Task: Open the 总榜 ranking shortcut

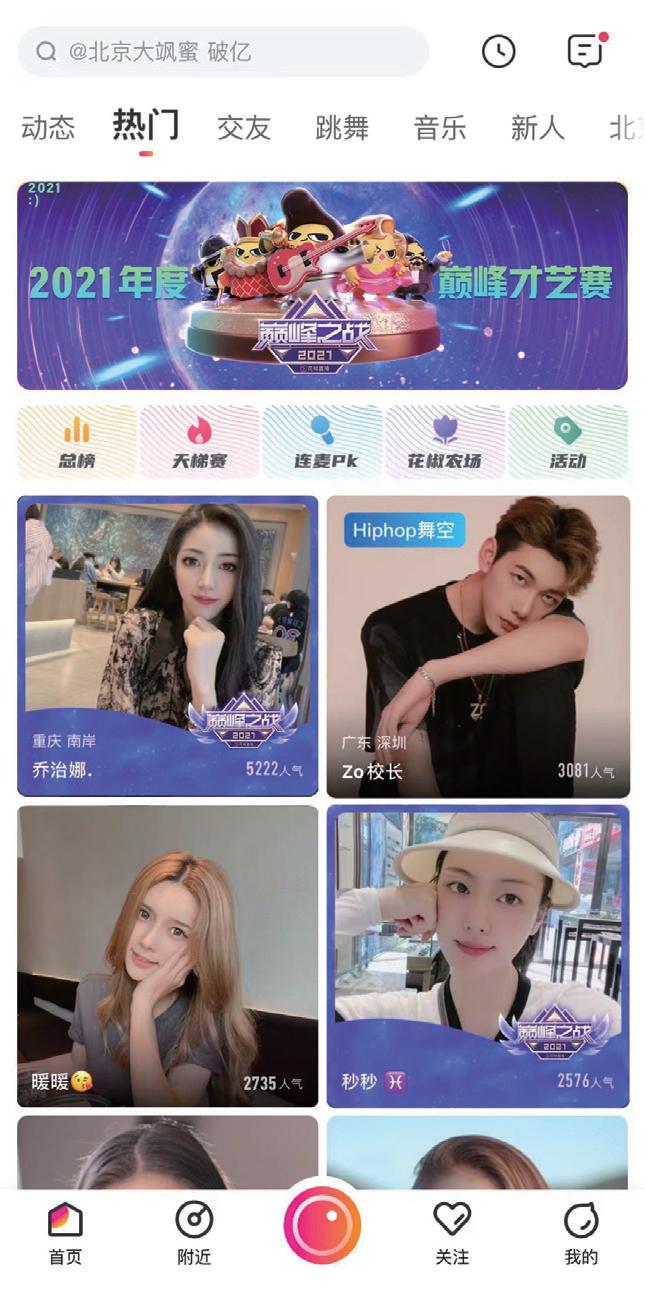Action: pyautogui.click(x=76, y=442)
